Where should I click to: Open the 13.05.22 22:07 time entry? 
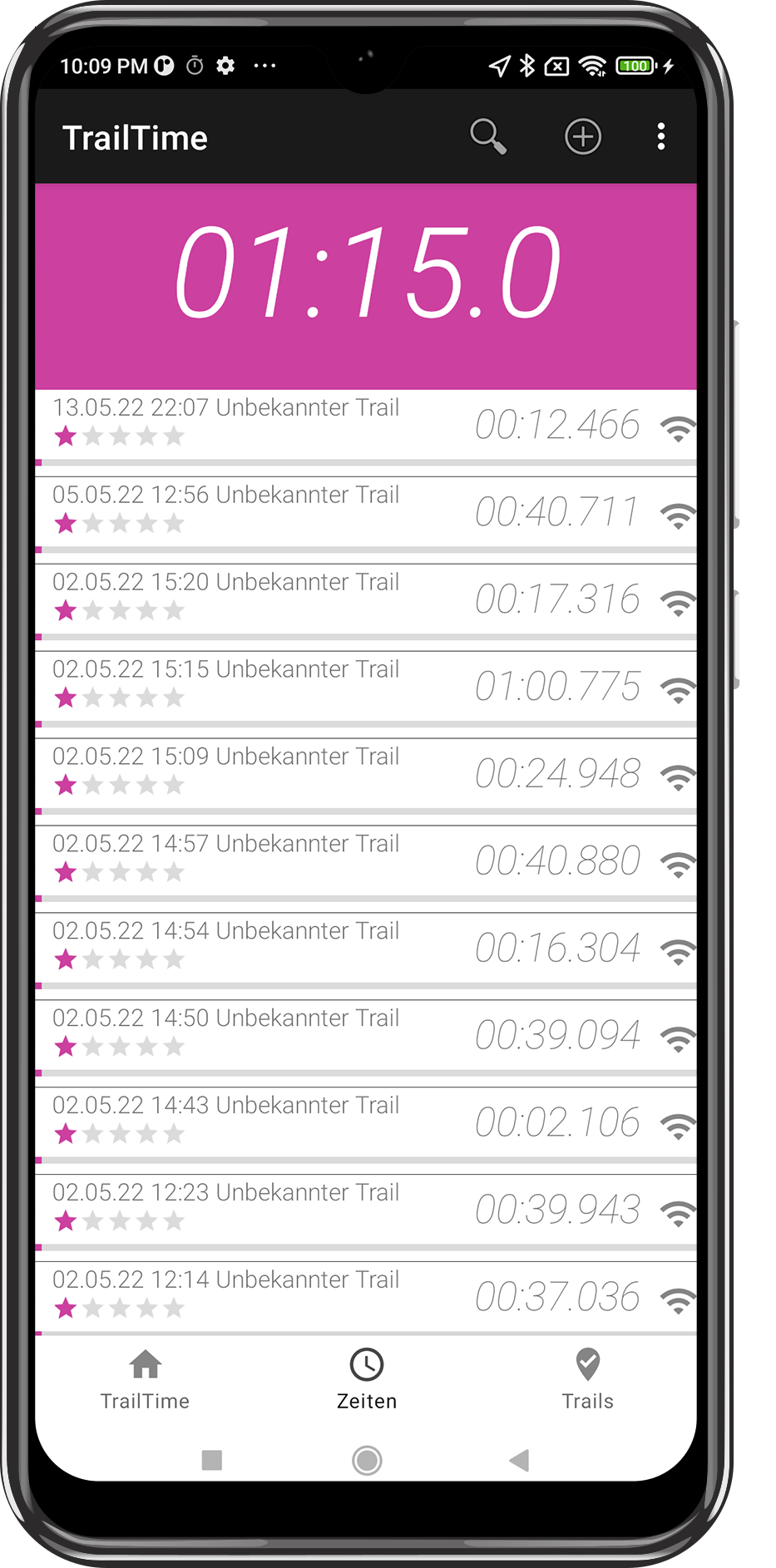(366, 427)
